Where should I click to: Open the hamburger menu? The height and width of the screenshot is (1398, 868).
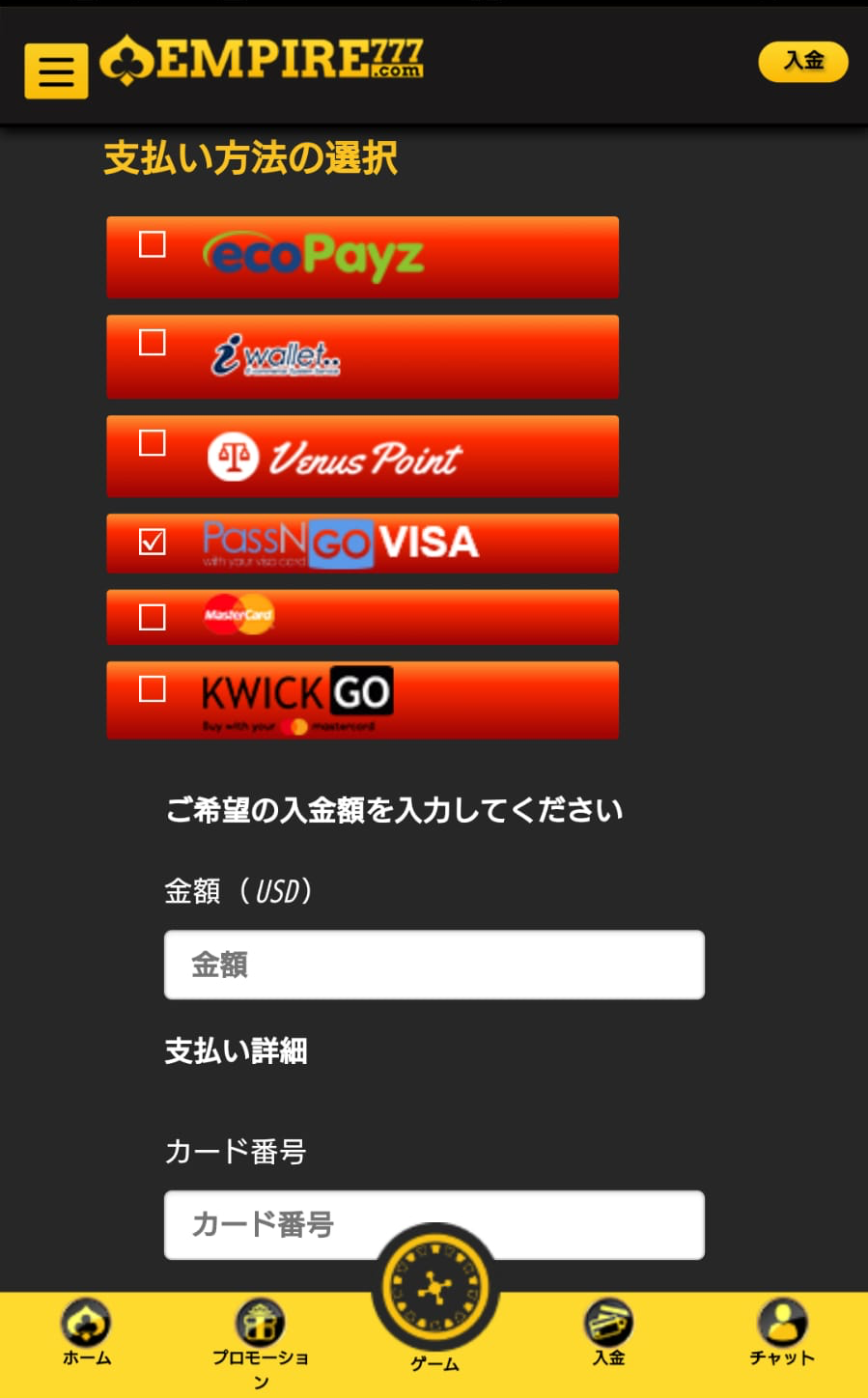[56, 70]
